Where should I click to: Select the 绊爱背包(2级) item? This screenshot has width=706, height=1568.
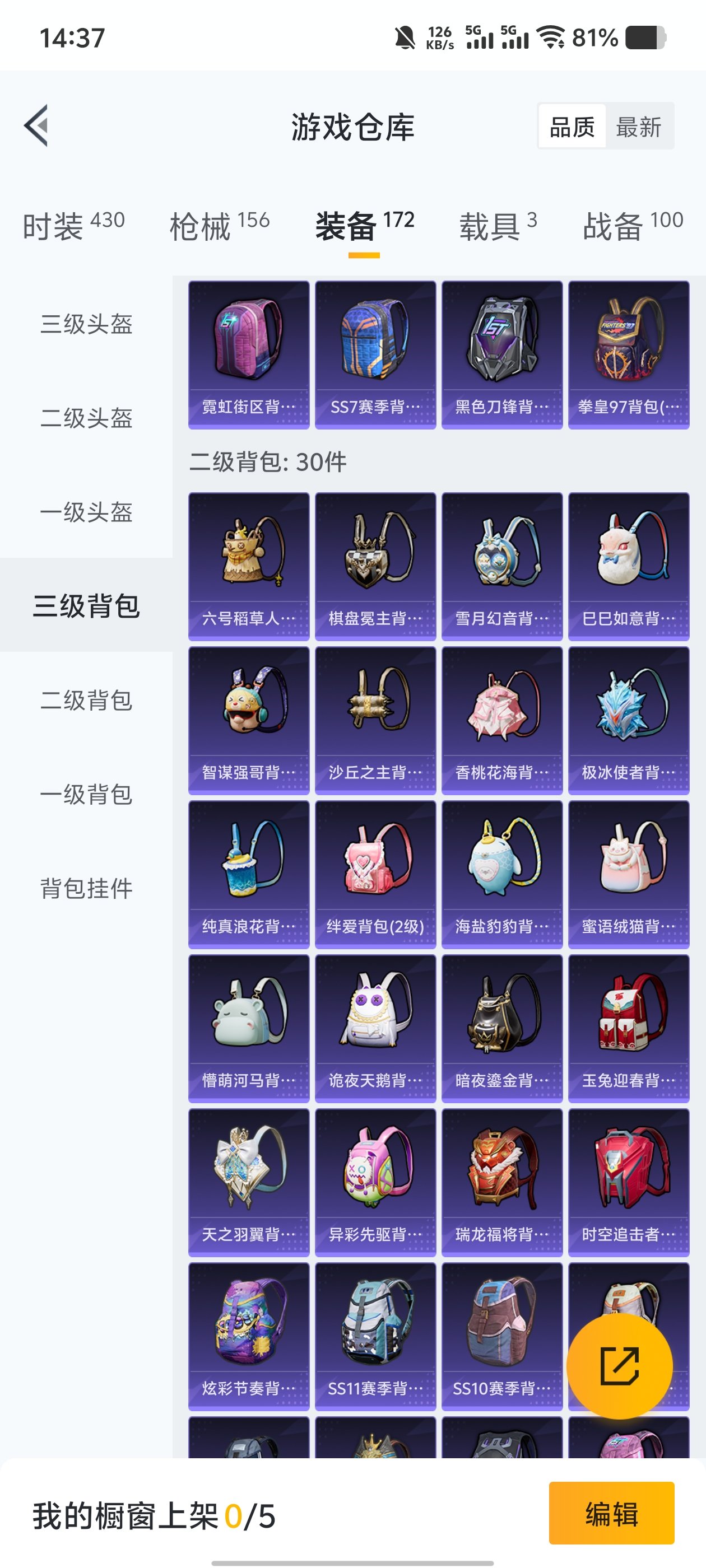[x=375, y=874]
